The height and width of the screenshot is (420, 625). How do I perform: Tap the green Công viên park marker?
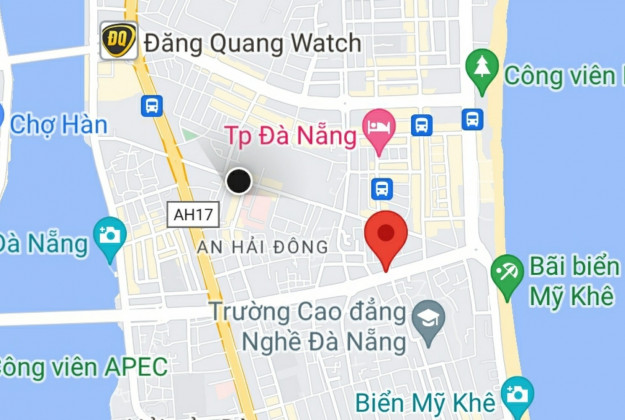[x=483, y=67]
